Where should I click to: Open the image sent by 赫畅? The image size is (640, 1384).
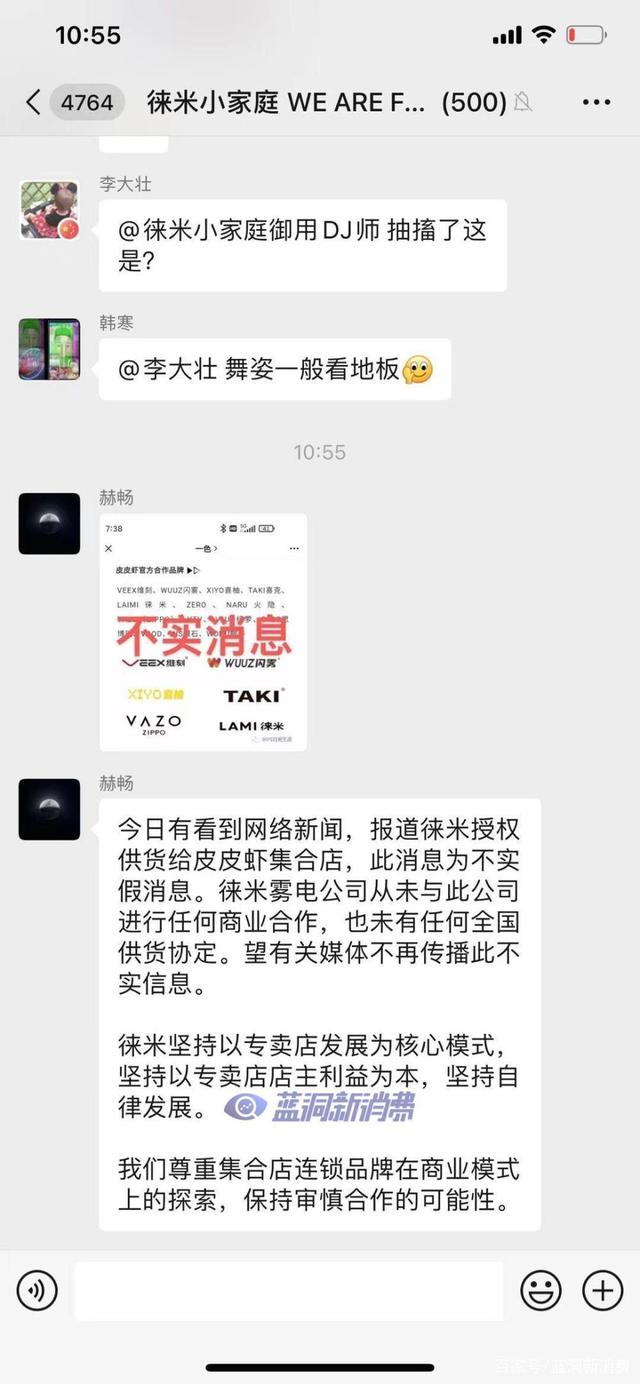click(x=203, y=632)
